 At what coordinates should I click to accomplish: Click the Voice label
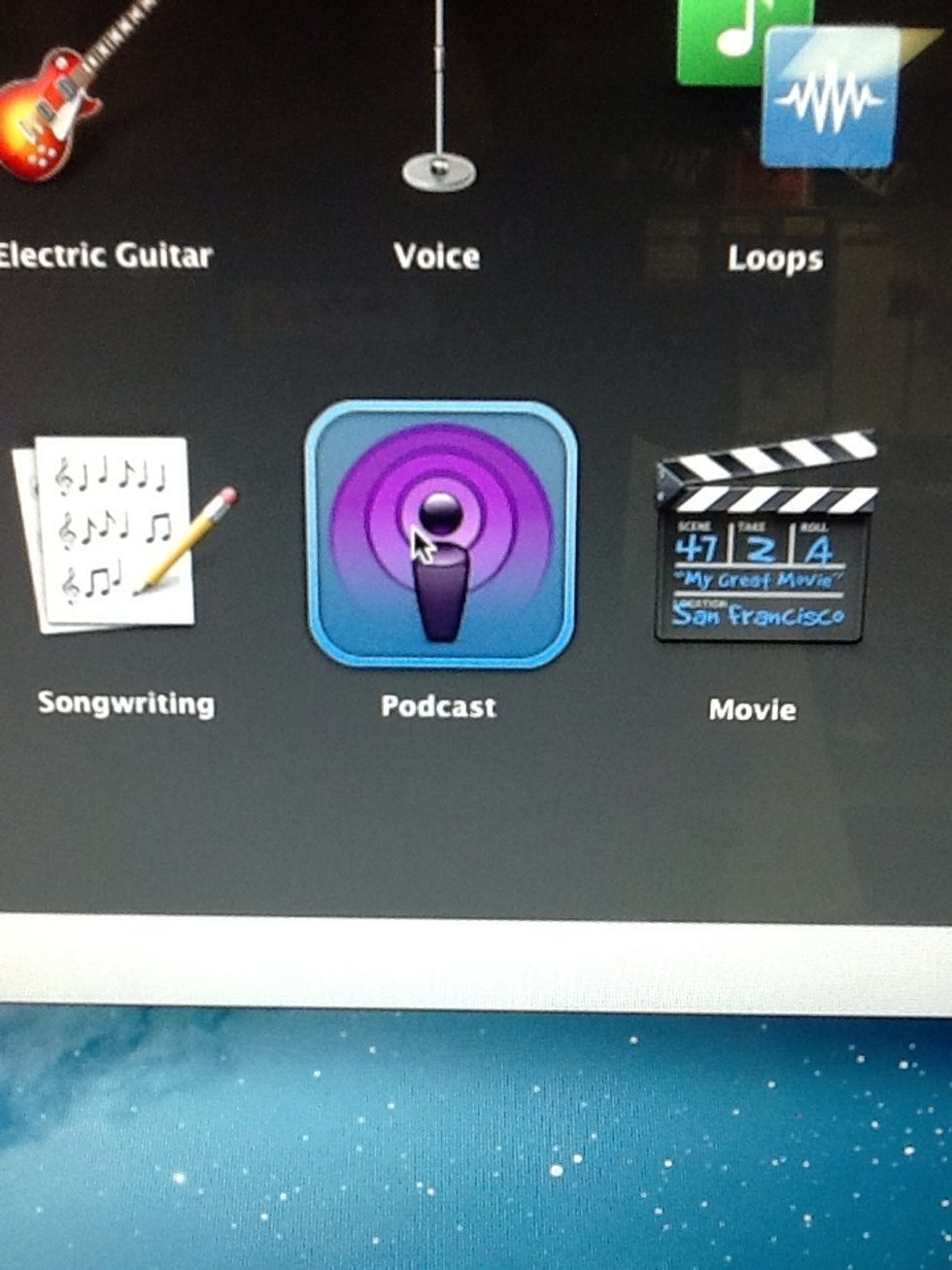pos(435,257)
